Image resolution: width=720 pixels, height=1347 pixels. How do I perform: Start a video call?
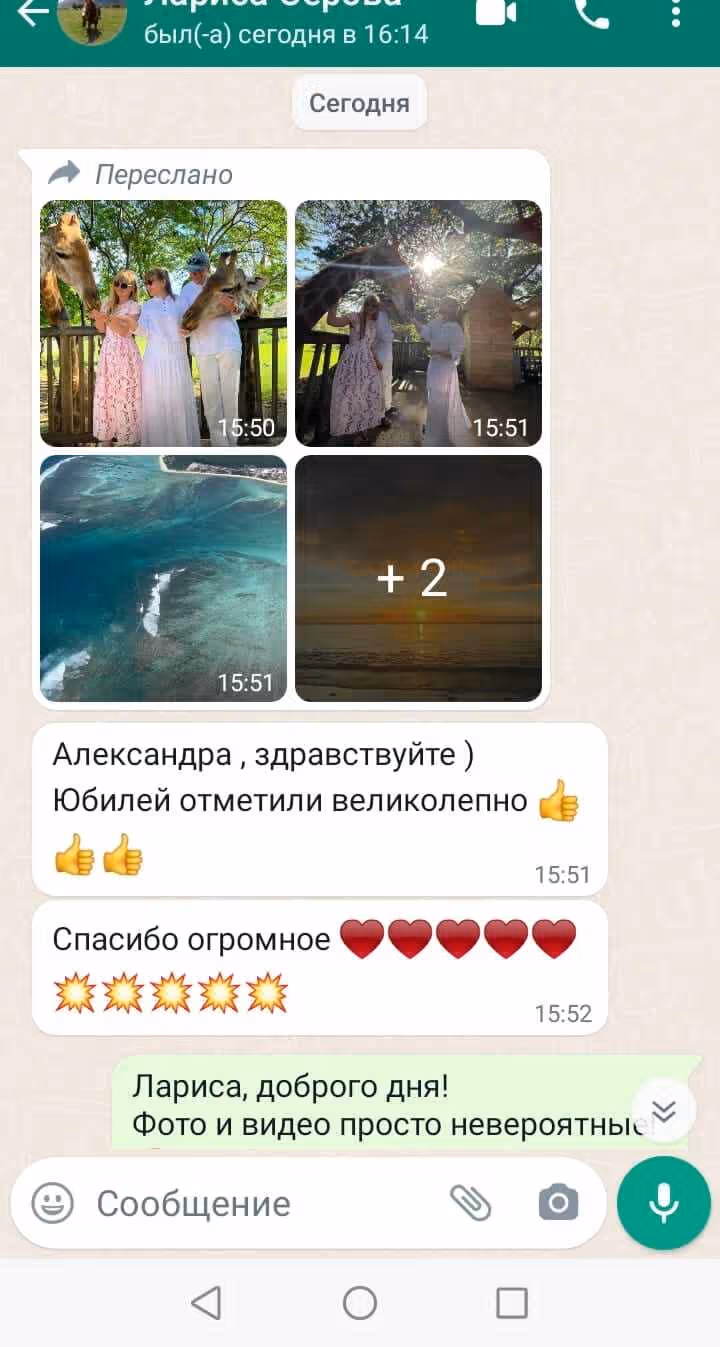click(496, 12)
